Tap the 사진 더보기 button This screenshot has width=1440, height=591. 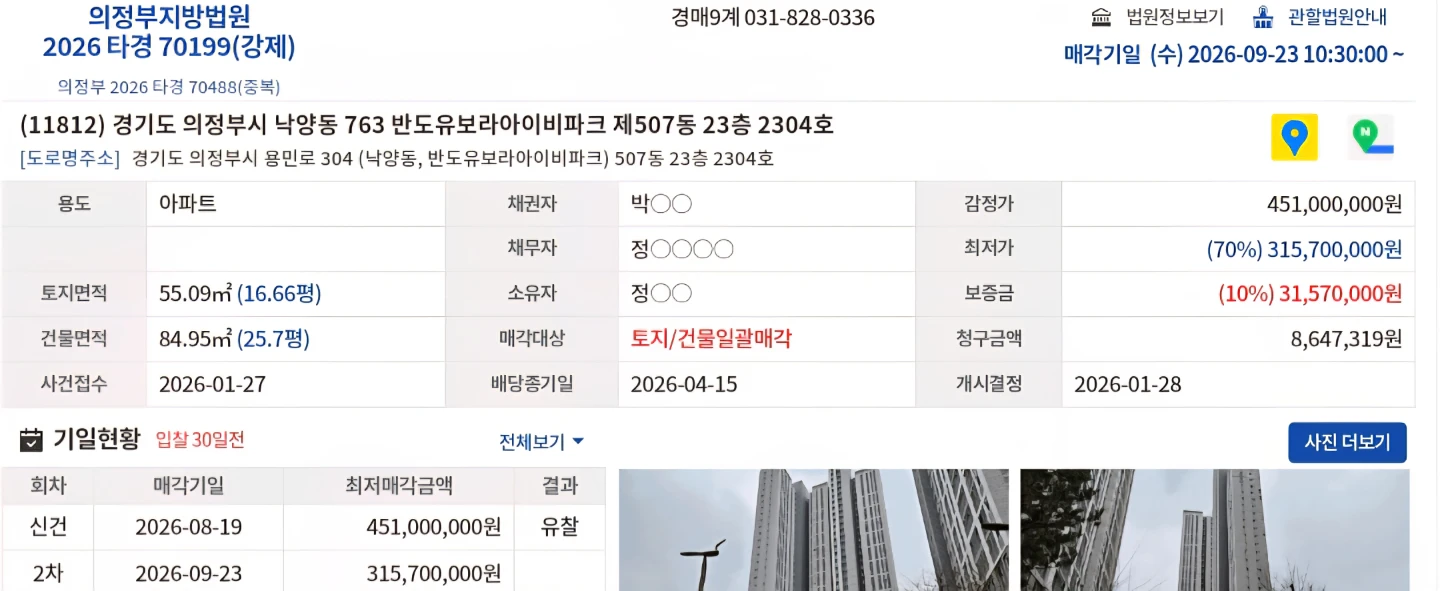click(1347, 442)
